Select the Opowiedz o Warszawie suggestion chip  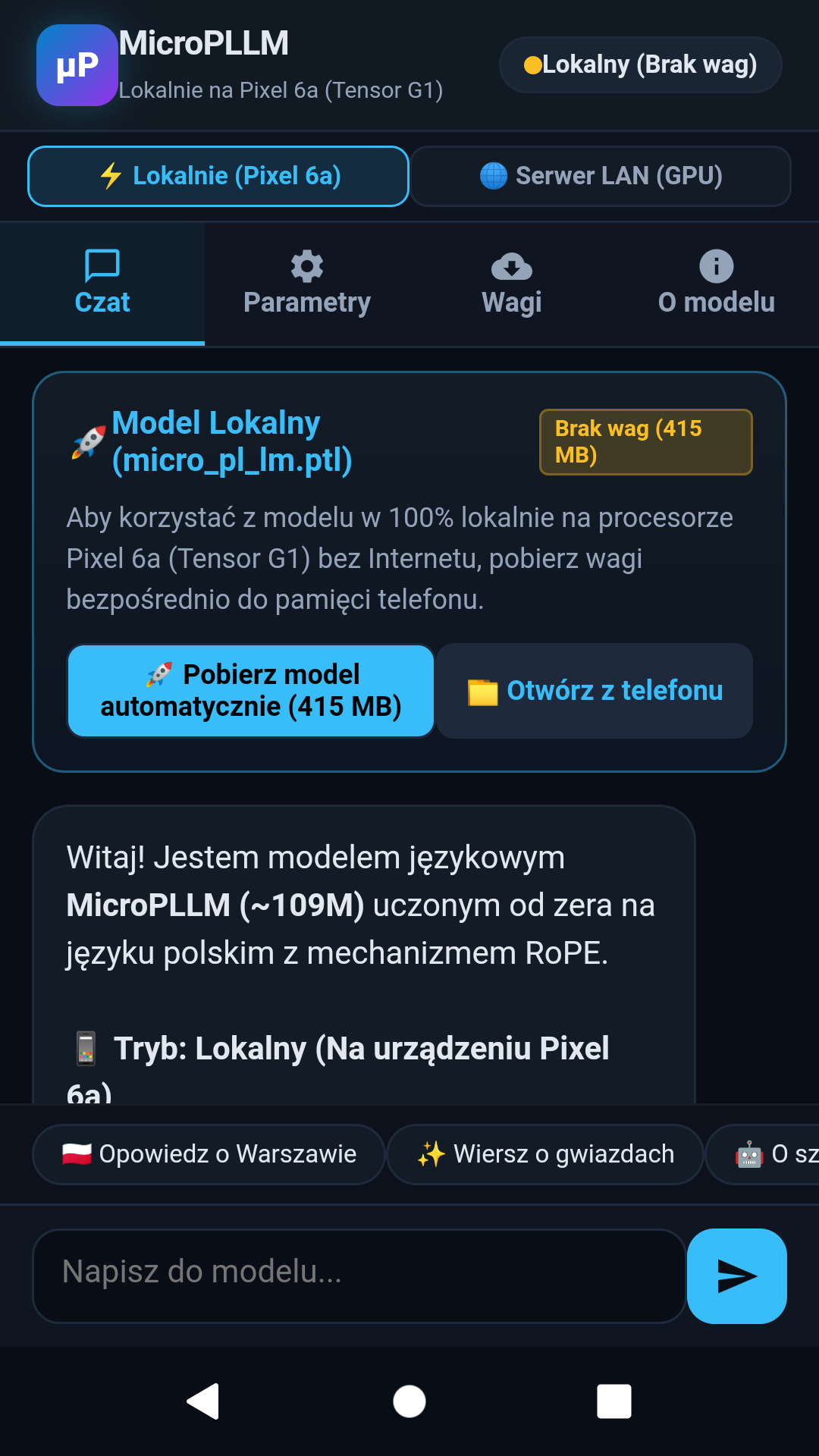tap(209, 1154)
